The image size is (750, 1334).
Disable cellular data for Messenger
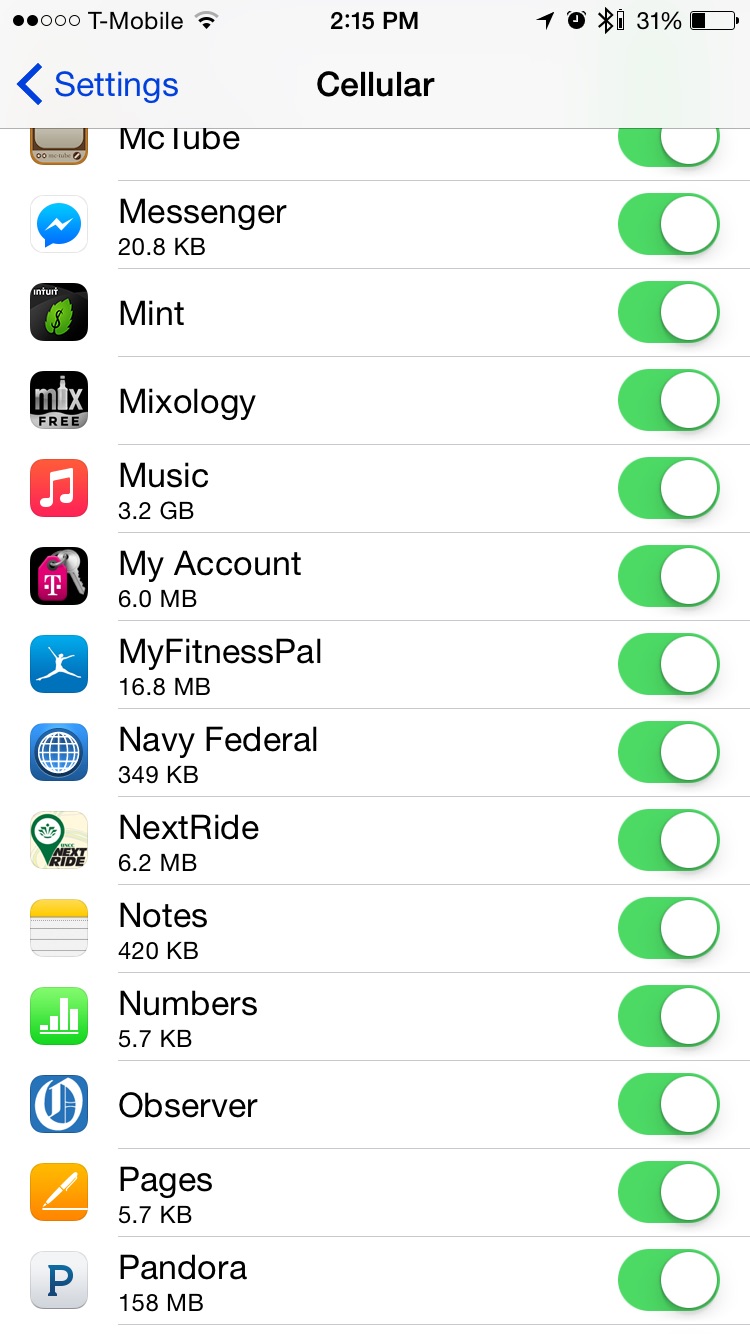coord(669,224)
